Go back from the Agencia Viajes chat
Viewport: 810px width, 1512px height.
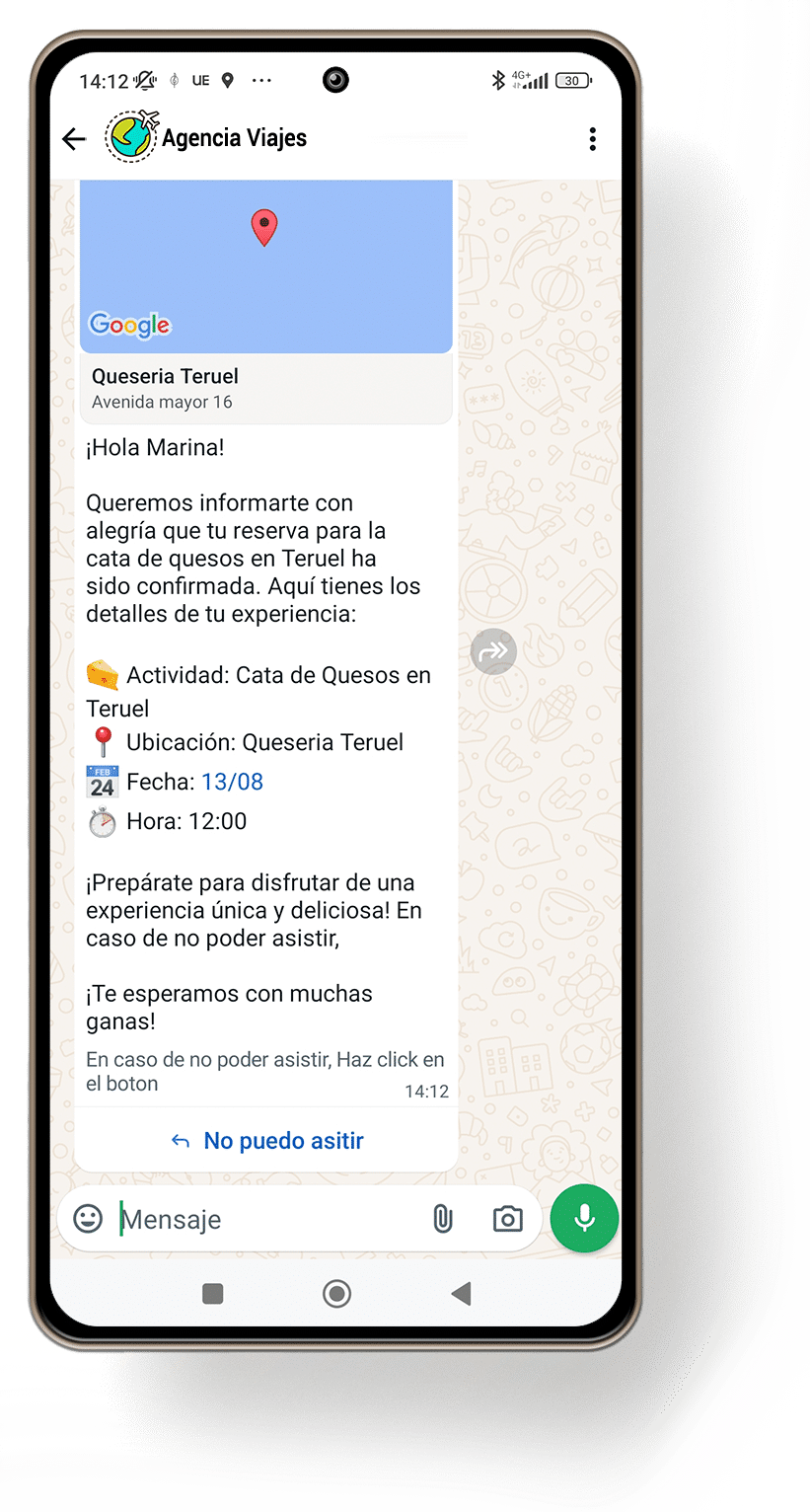pos(74,139)
